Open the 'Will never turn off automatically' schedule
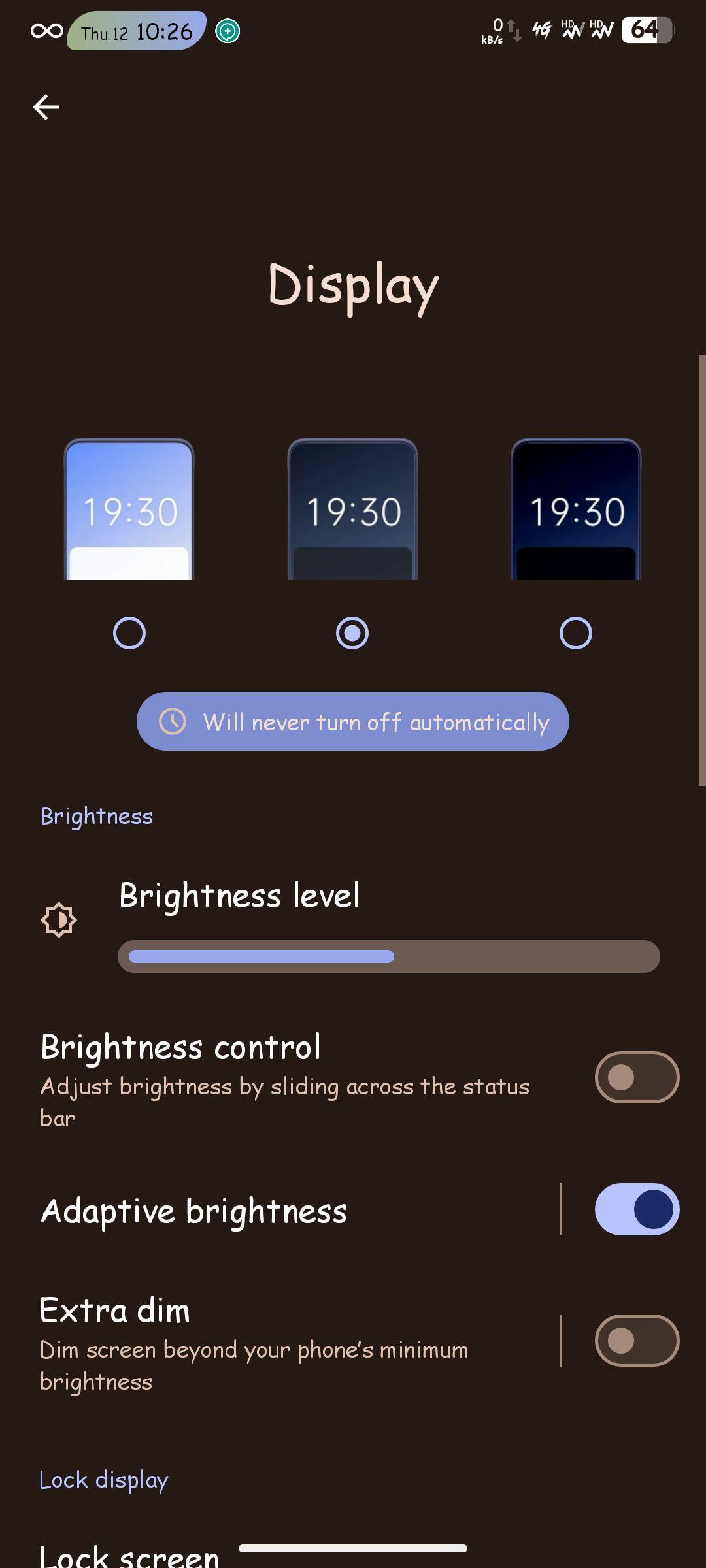This screenshot has width=706, height=1568. point(353,721)
